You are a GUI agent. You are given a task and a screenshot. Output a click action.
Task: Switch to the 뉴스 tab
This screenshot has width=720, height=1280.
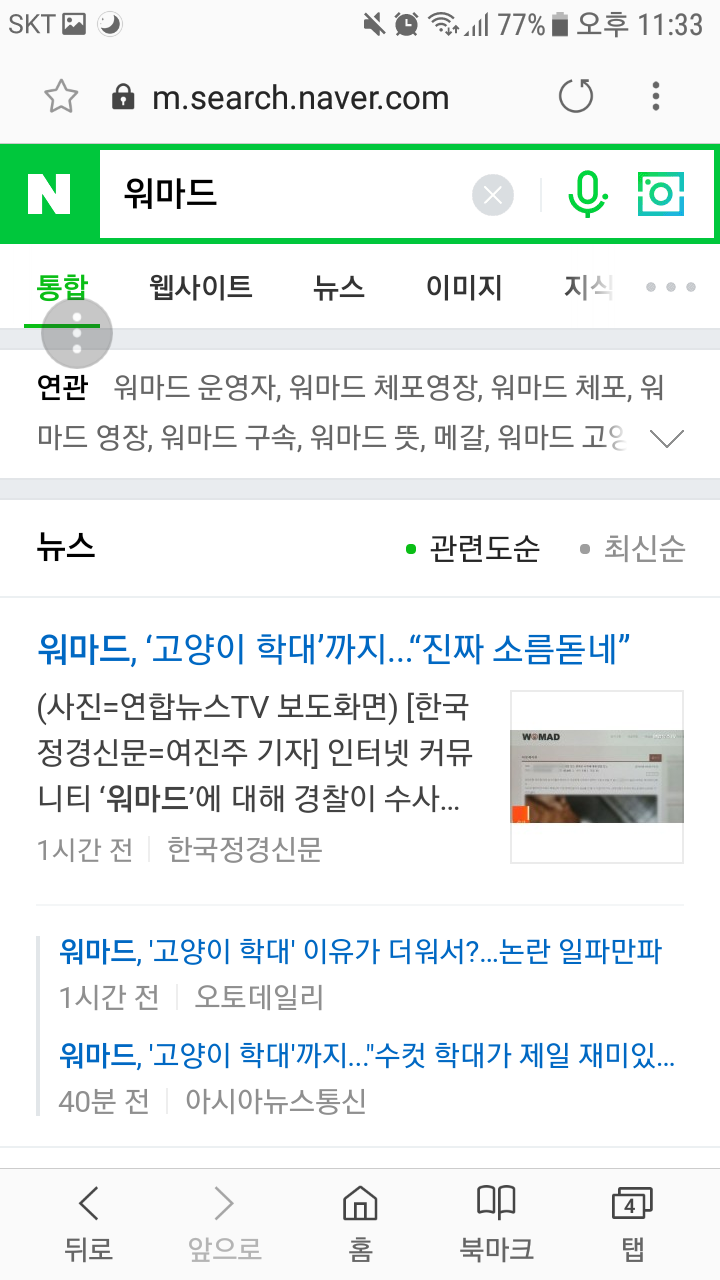point(338,288)
